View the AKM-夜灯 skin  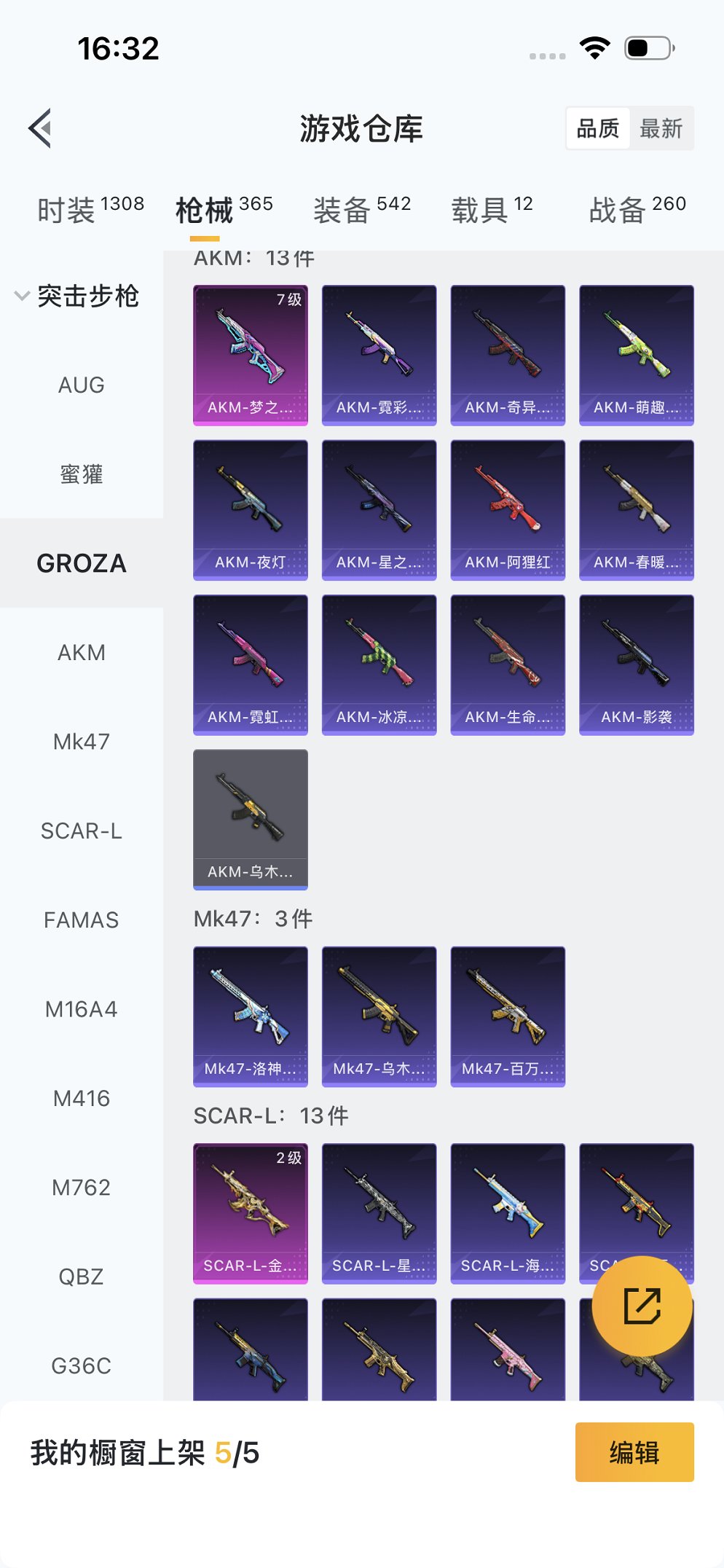pos(250,509)
